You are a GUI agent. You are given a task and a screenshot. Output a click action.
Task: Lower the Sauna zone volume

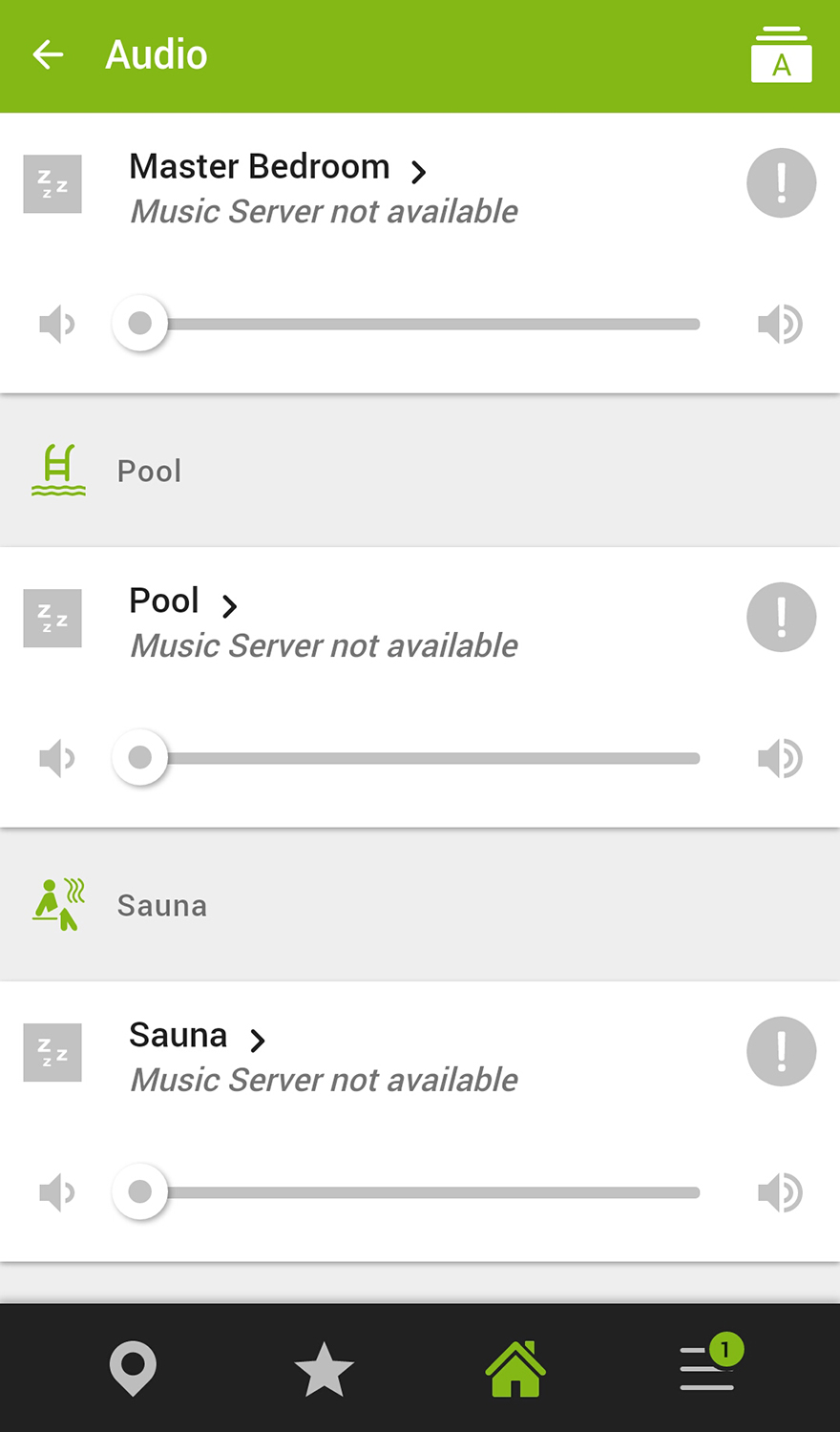pyautogui.click(x=56, y=1192)
